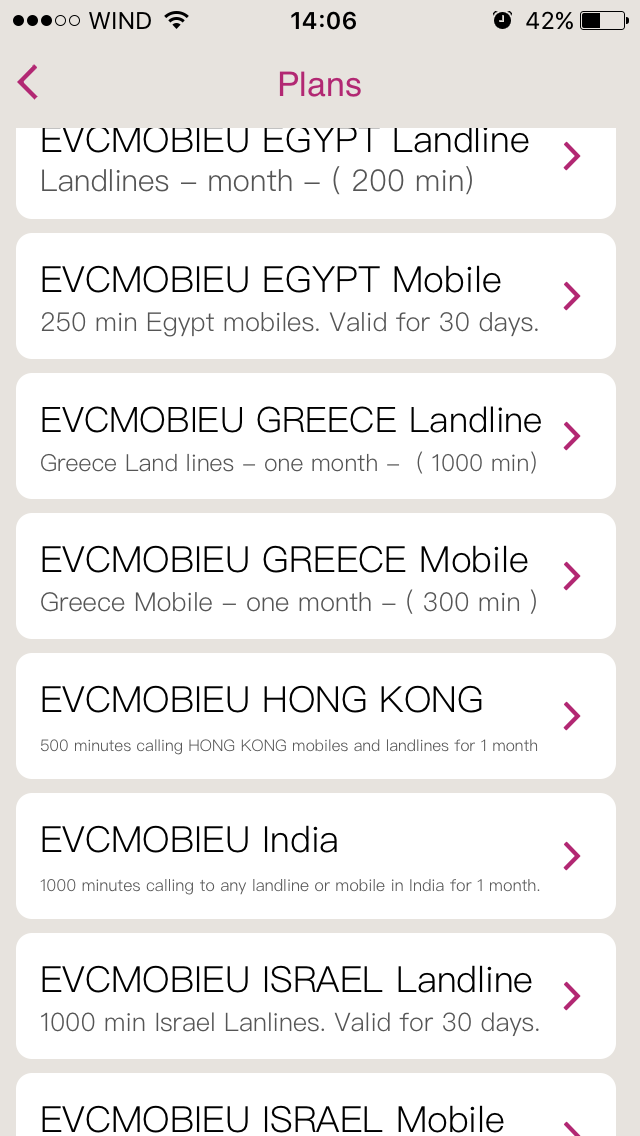Go back from the Plans screen
640x1136 pixels.
click(28, 82)
